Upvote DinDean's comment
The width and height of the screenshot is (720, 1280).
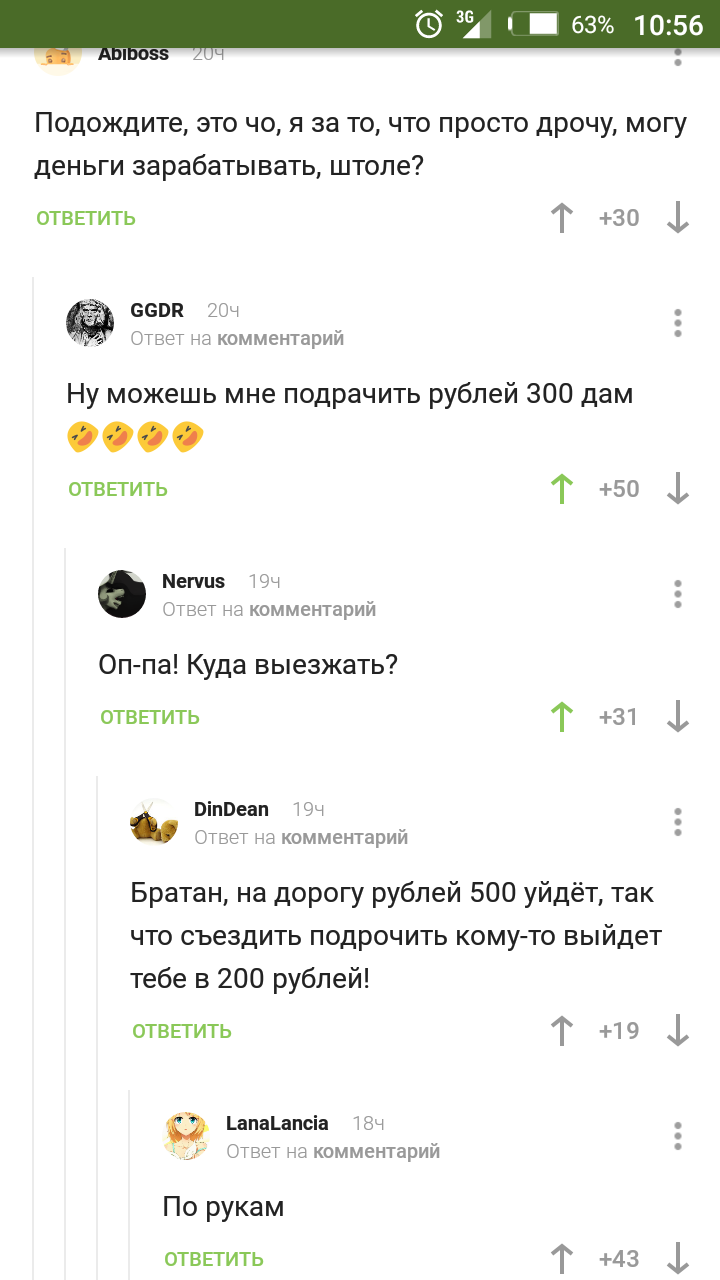(x=562, y=1031)
